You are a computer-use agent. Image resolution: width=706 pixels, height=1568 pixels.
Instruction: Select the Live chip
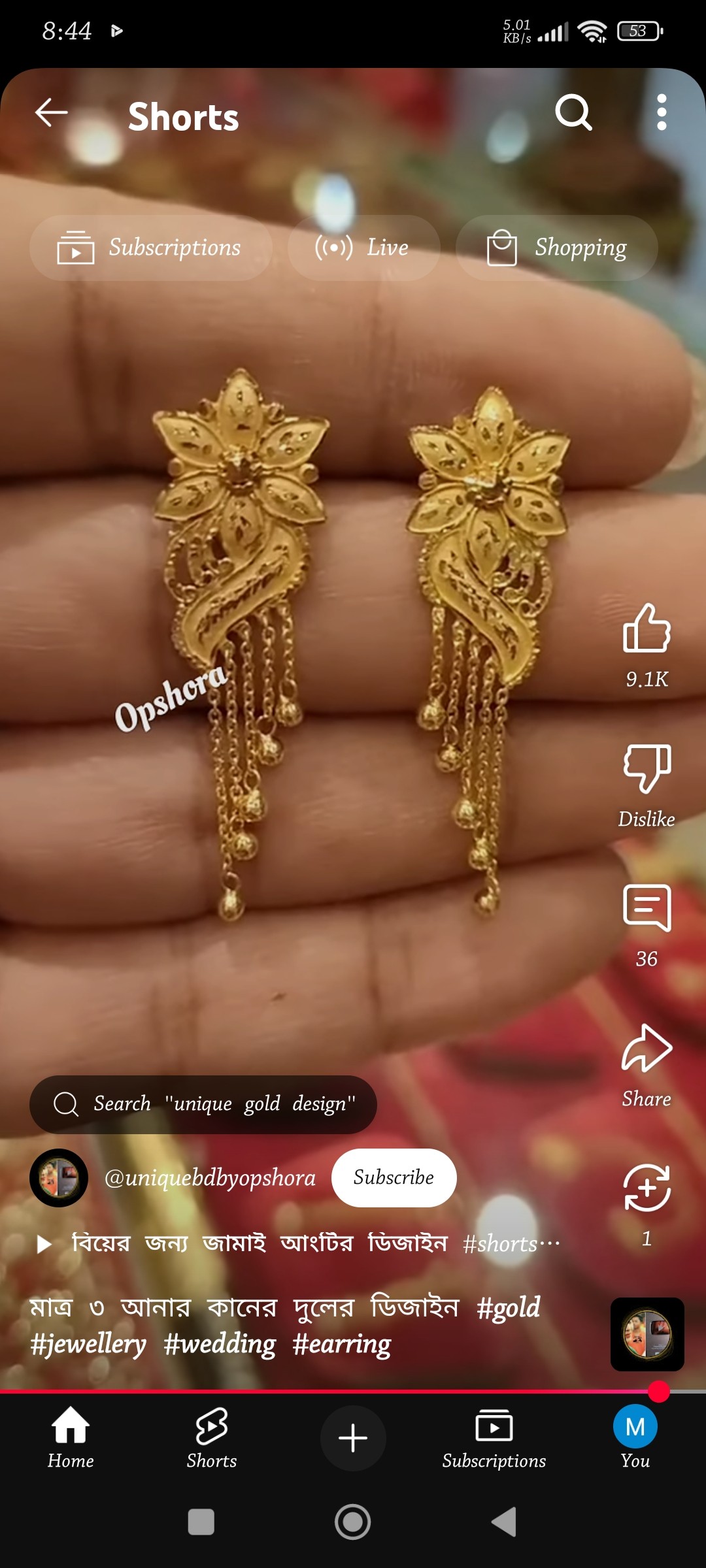pos(363,248)
